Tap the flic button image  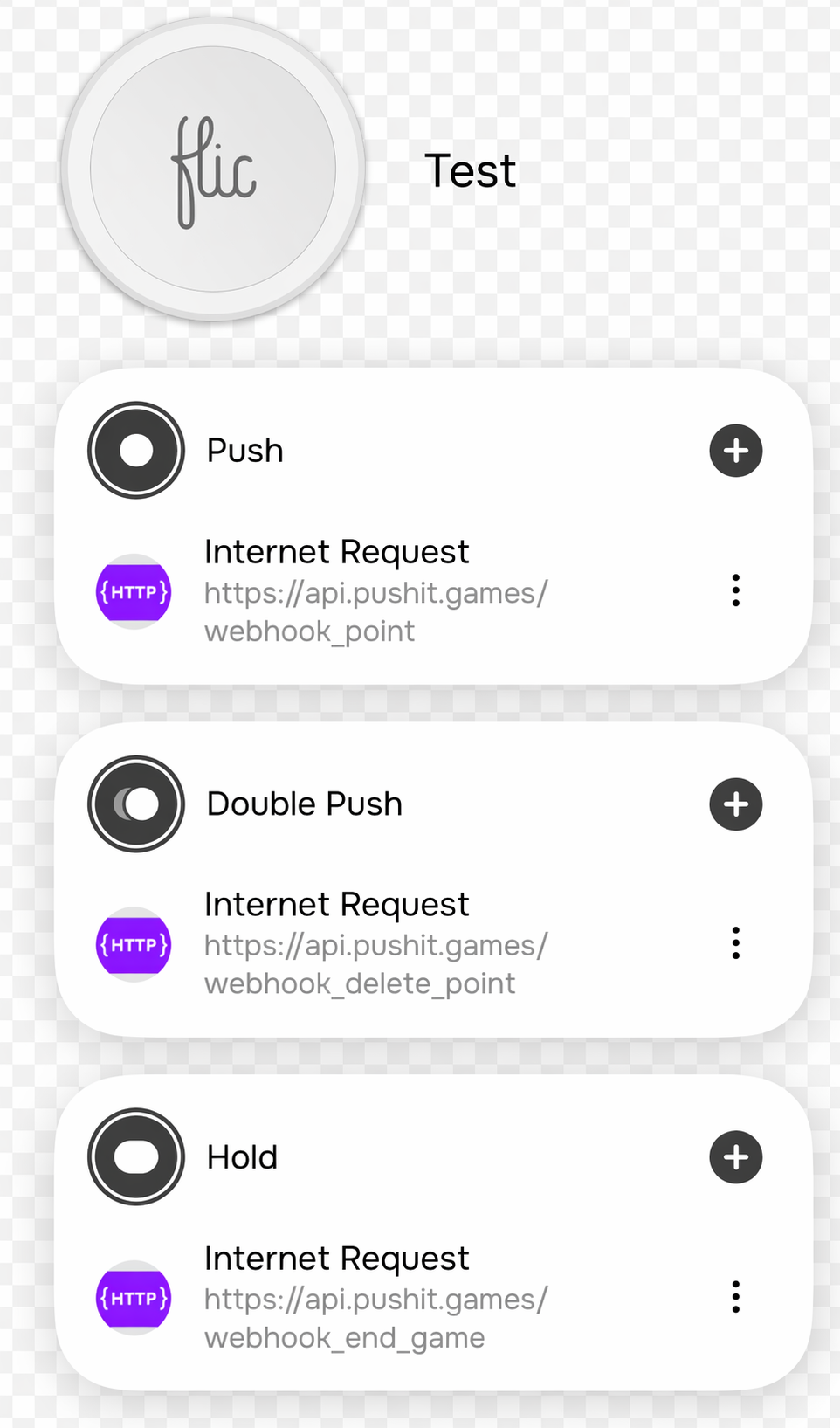213,169
